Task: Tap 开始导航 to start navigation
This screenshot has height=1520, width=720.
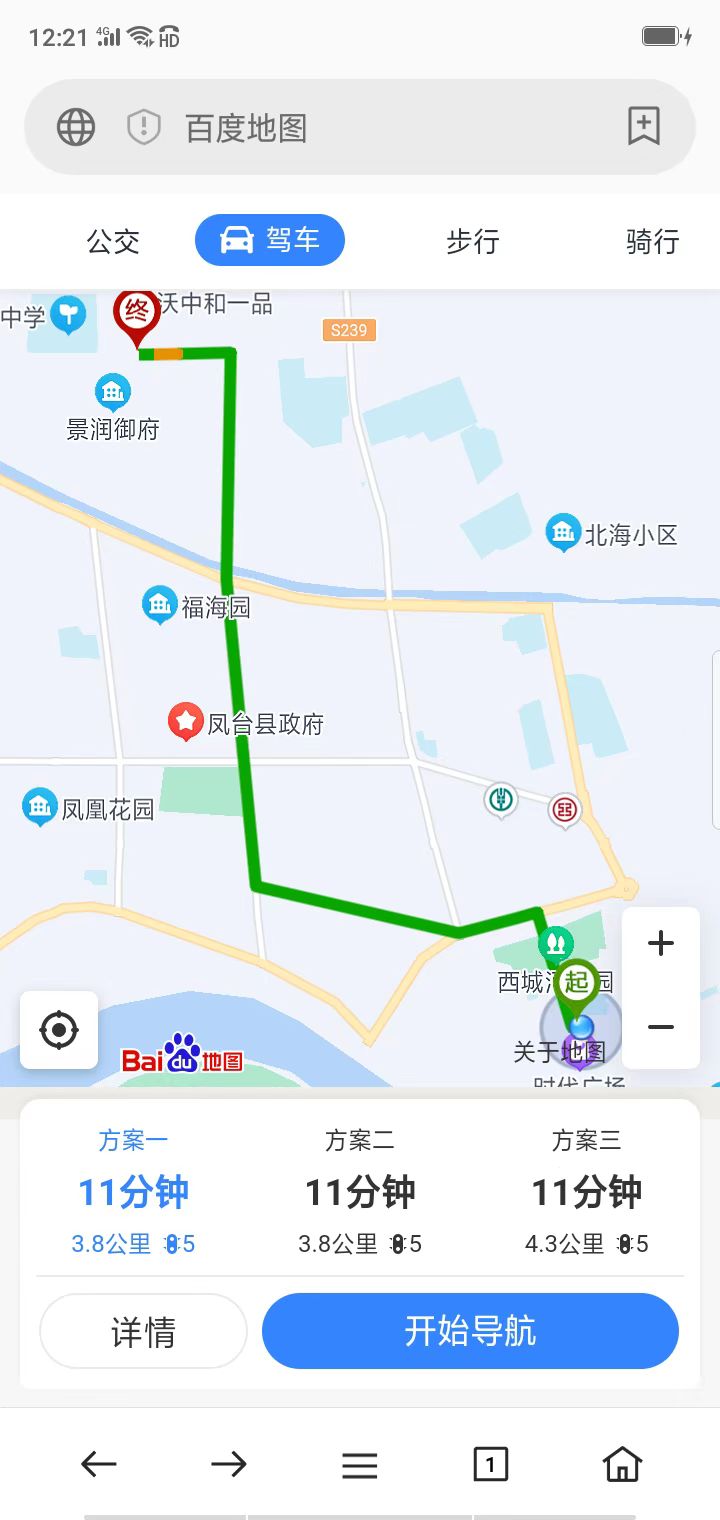Action: point(470,1331)
